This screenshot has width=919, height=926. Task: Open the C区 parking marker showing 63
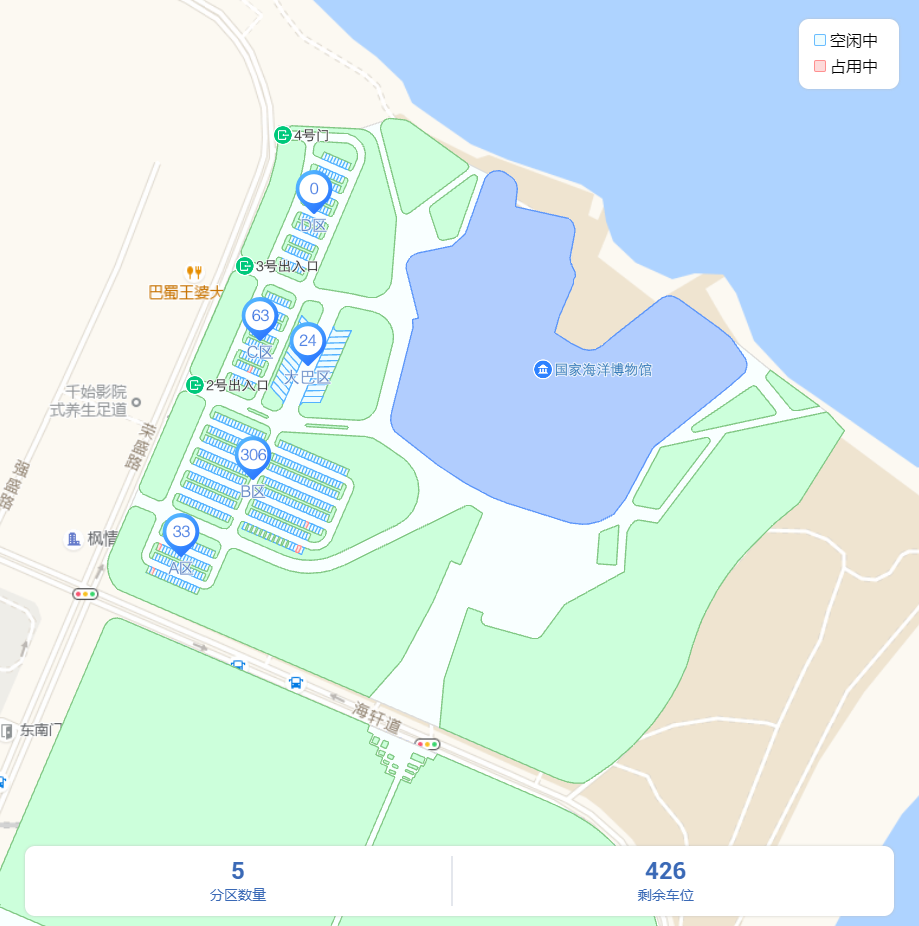coord(260,316)
